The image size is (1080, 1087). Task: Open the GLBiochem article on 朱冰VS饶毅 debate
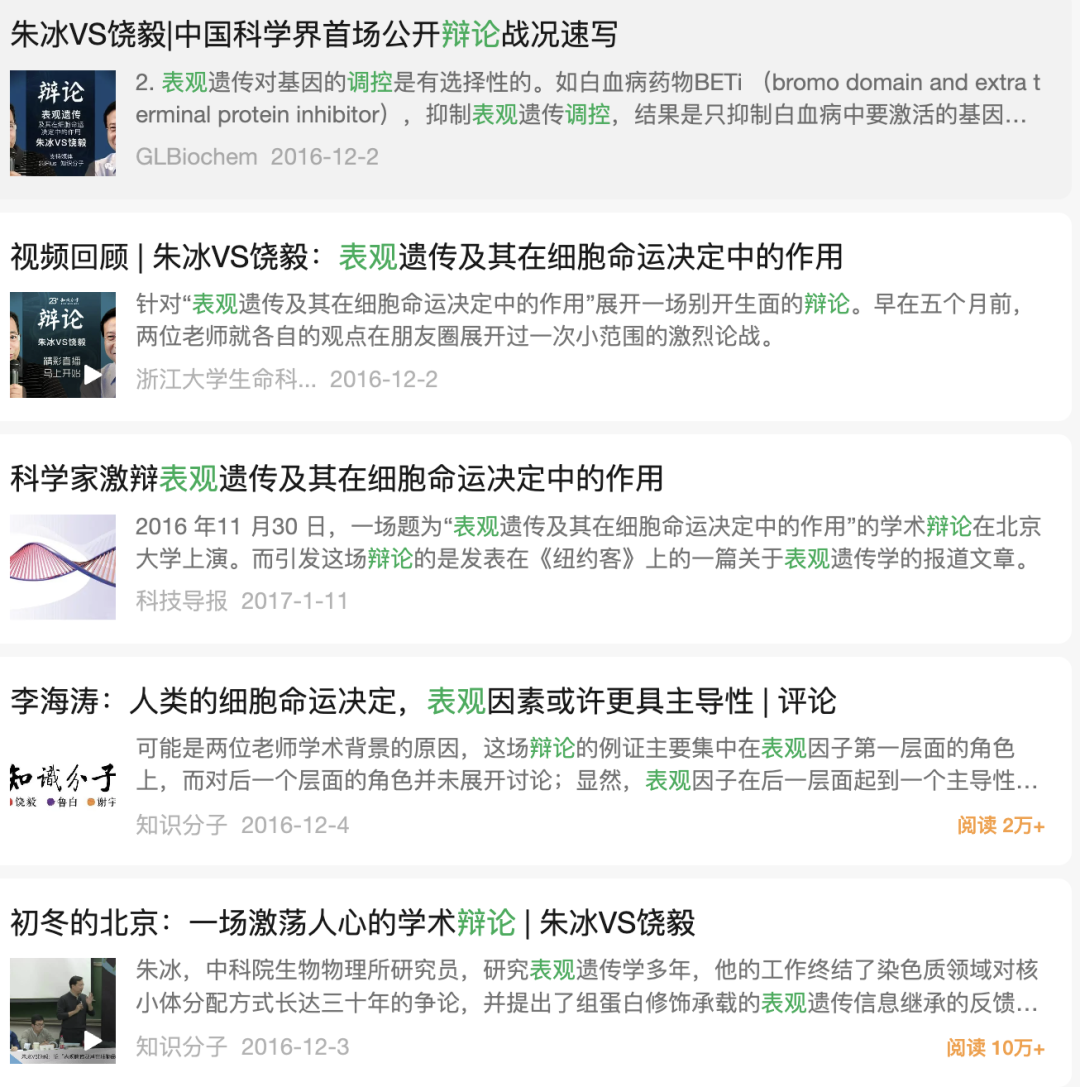pos(314,36)
